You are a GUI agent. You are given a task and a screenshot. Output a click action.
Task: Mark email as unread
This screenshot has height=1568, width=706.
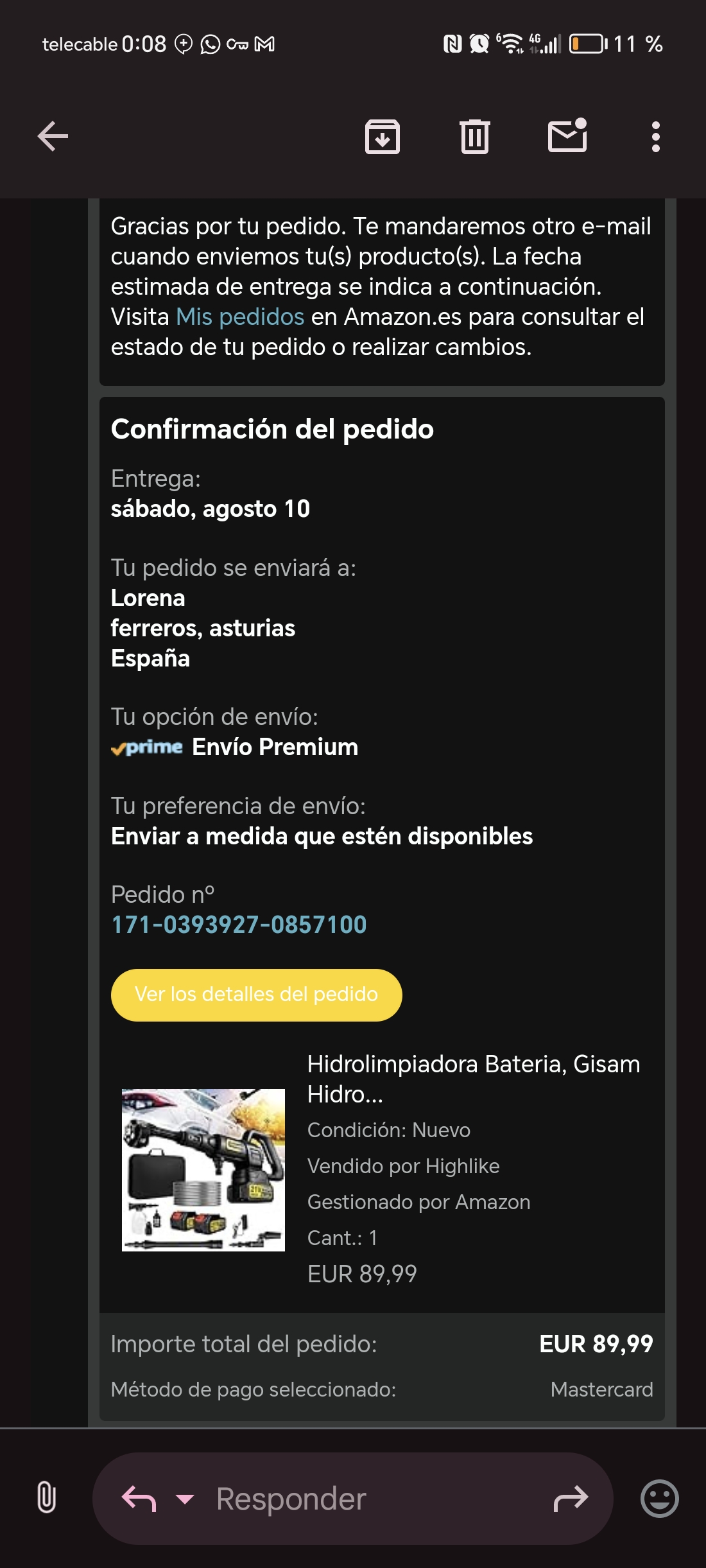click(x=567, y=136)
